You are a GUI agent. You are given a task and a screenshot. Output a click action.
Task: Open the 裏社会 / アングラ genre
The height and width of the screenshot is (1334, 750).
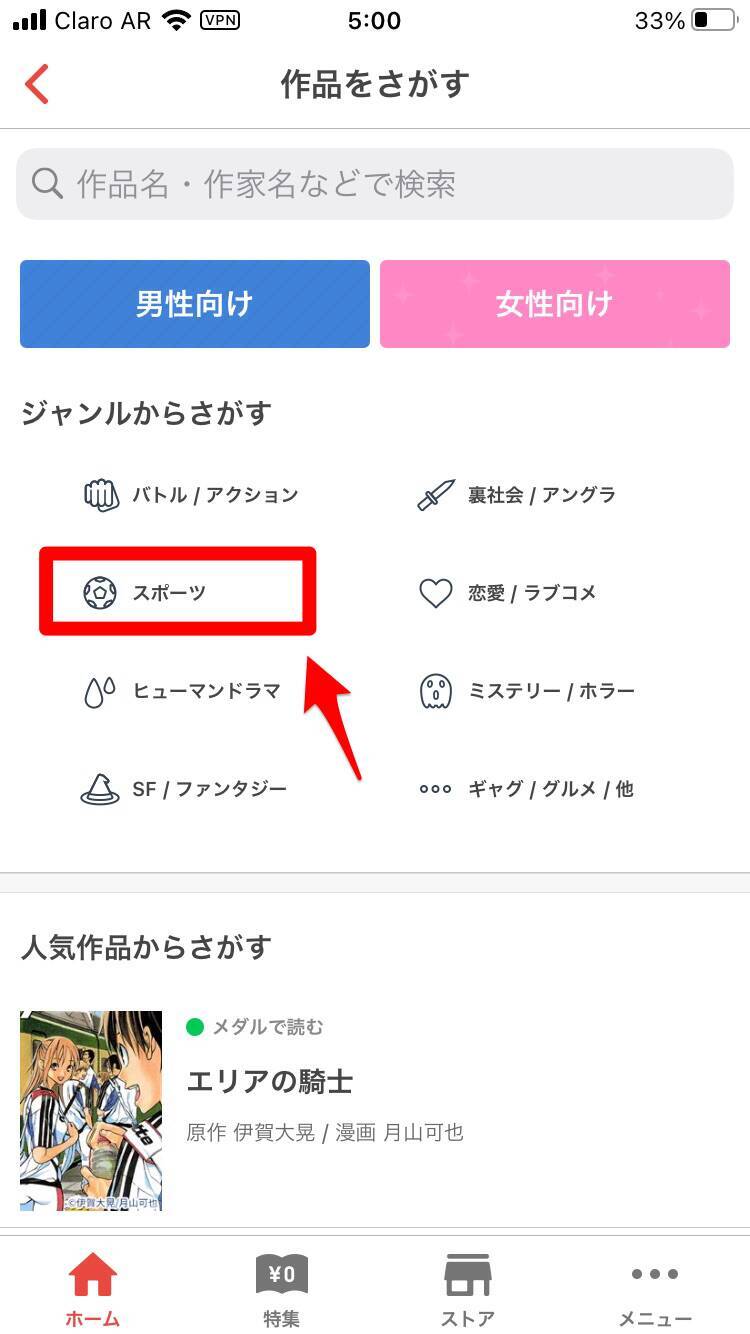click(x=516, y=495)
